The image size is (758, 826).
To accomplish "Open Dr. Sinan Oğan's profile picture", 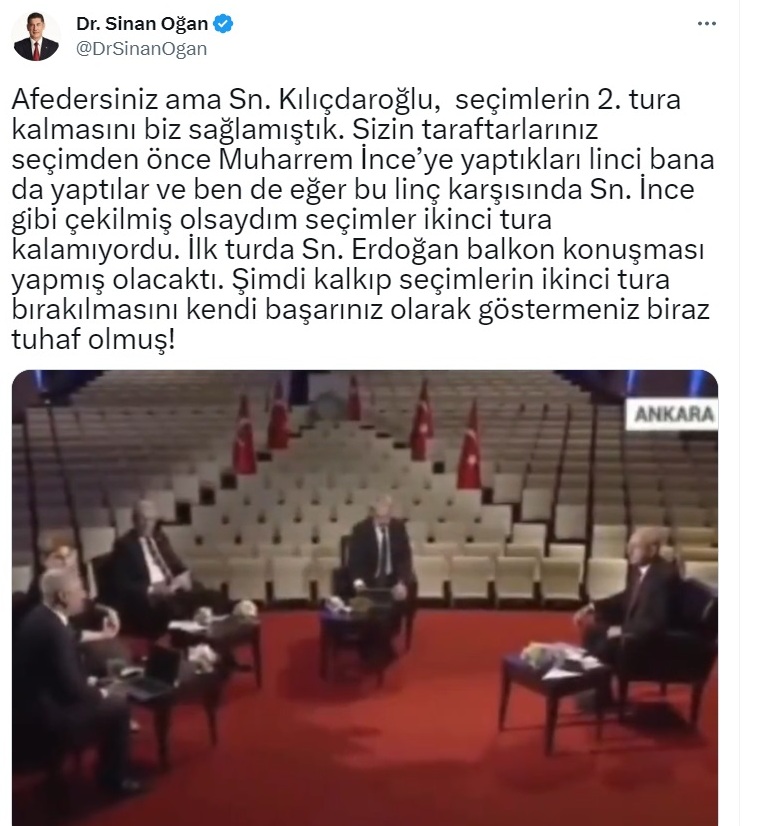I will pos(36,37).
